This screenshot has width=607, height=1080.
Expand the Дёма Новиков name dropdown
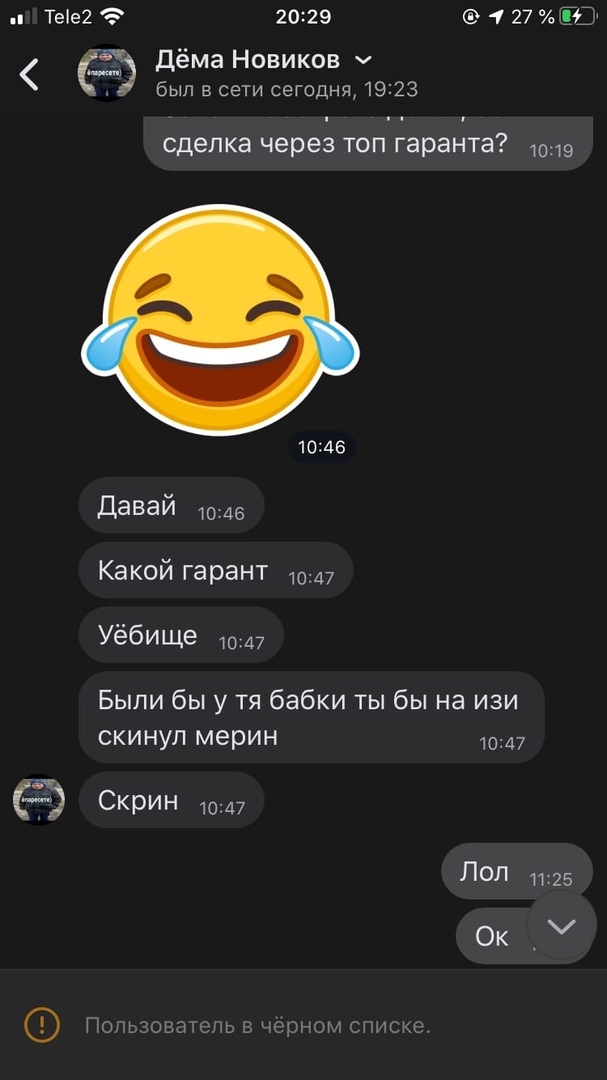[x=363, y=60]
